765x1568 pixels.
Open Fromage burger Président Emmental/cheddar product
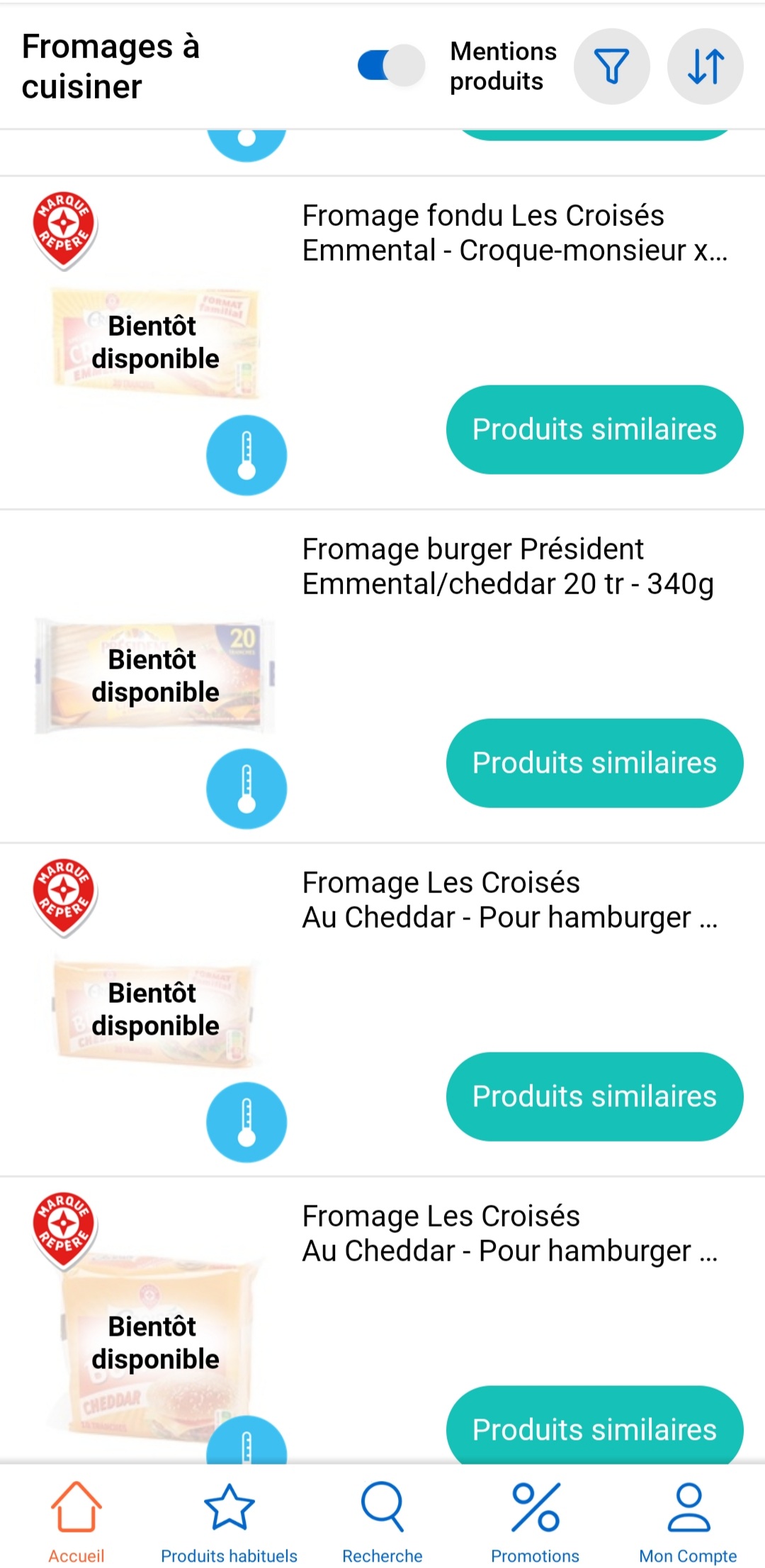tap(507, 567)
